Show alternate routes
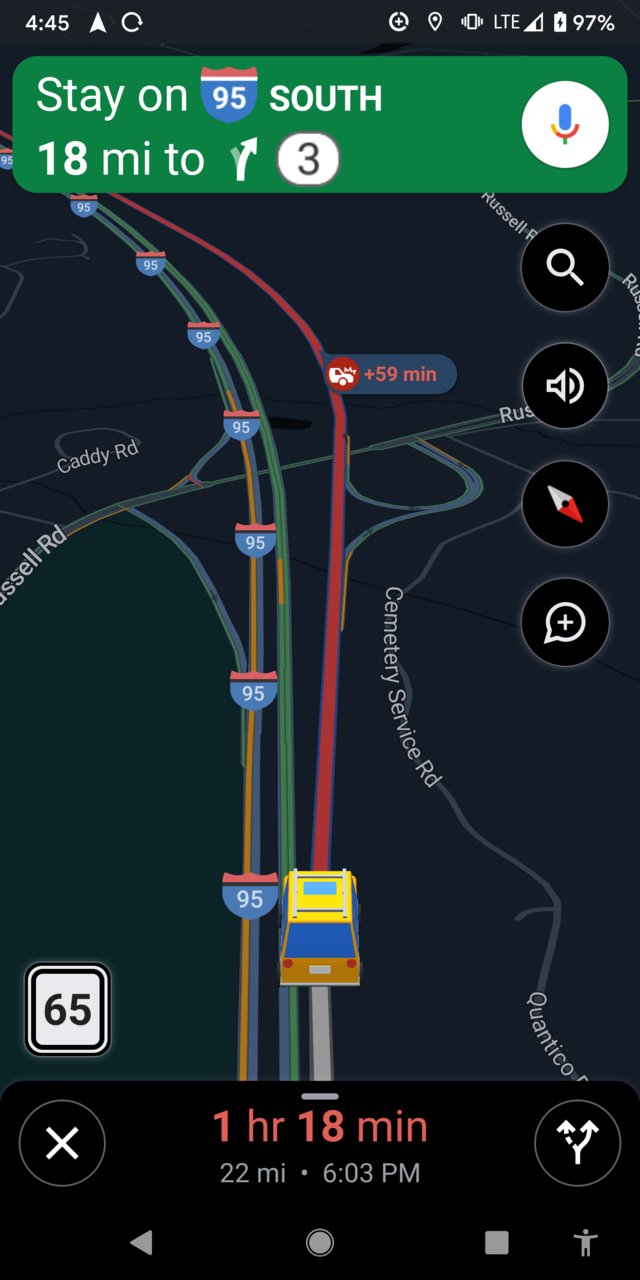Screen dimensions: 640x1280 coord(577,1142)
